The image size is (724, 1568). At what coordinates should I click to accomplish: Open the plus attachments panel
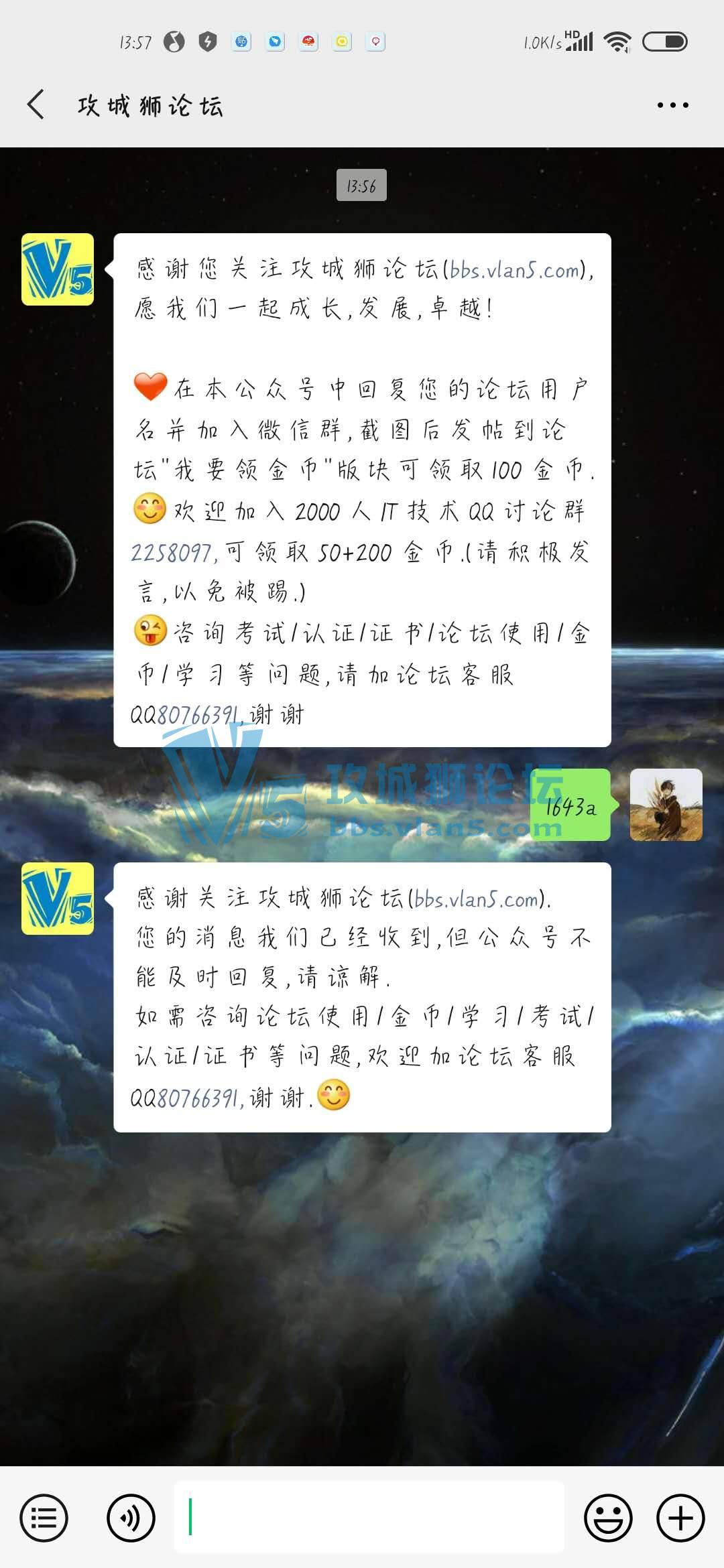[680, 1518]
